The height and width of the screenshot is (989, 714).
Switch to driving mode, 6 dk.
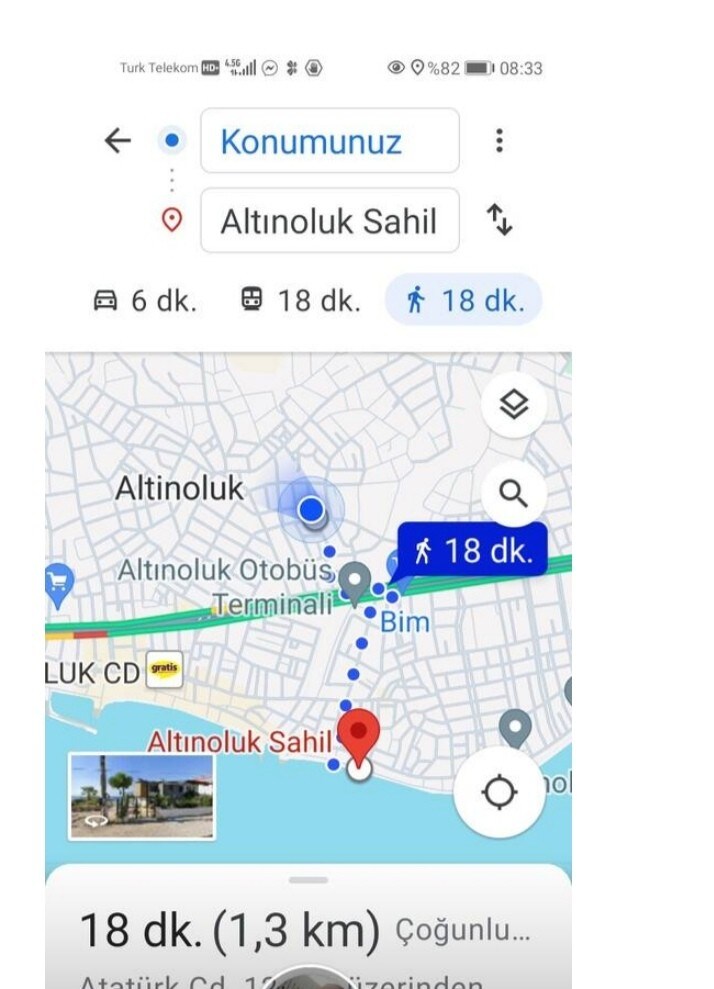(146, 300)
